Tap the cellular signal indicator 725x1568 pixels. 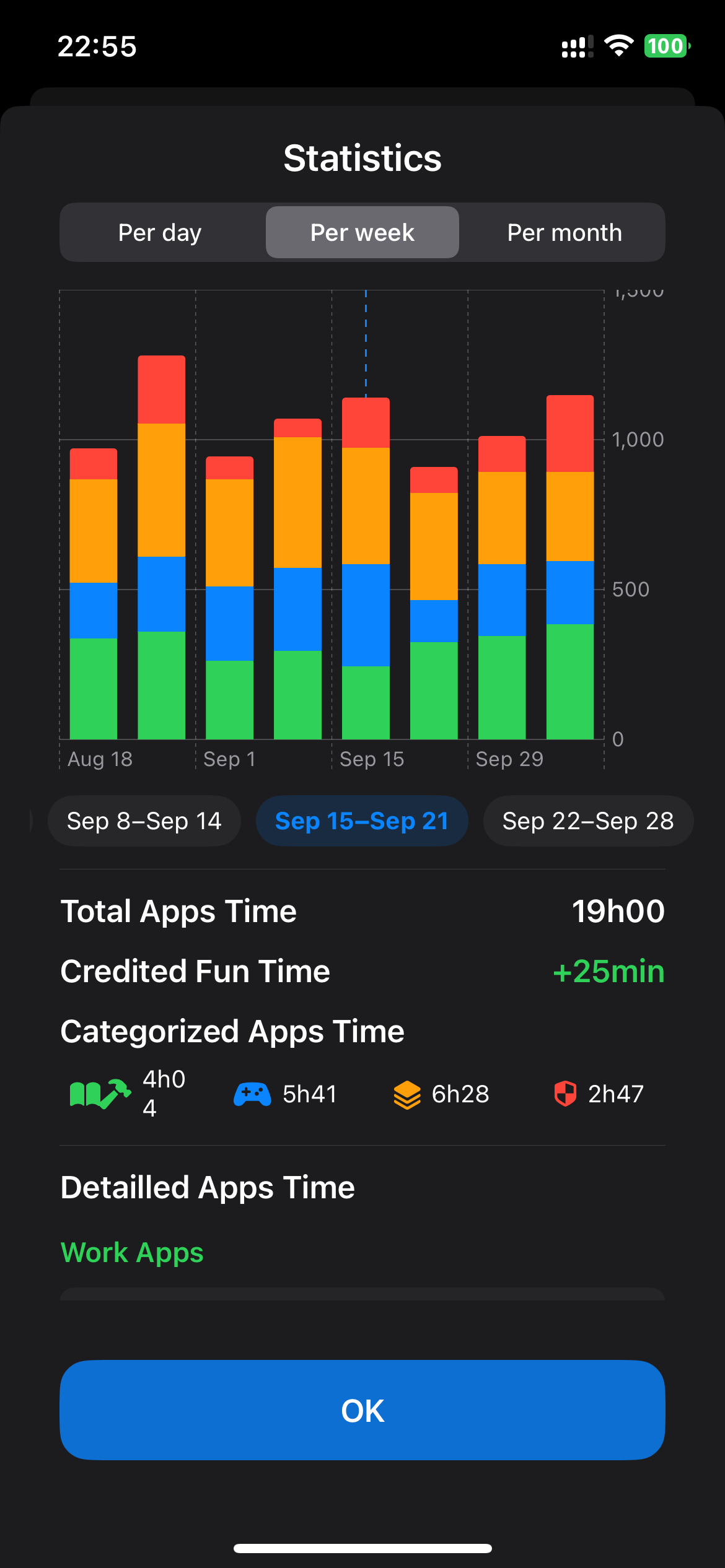pos(577,46)
